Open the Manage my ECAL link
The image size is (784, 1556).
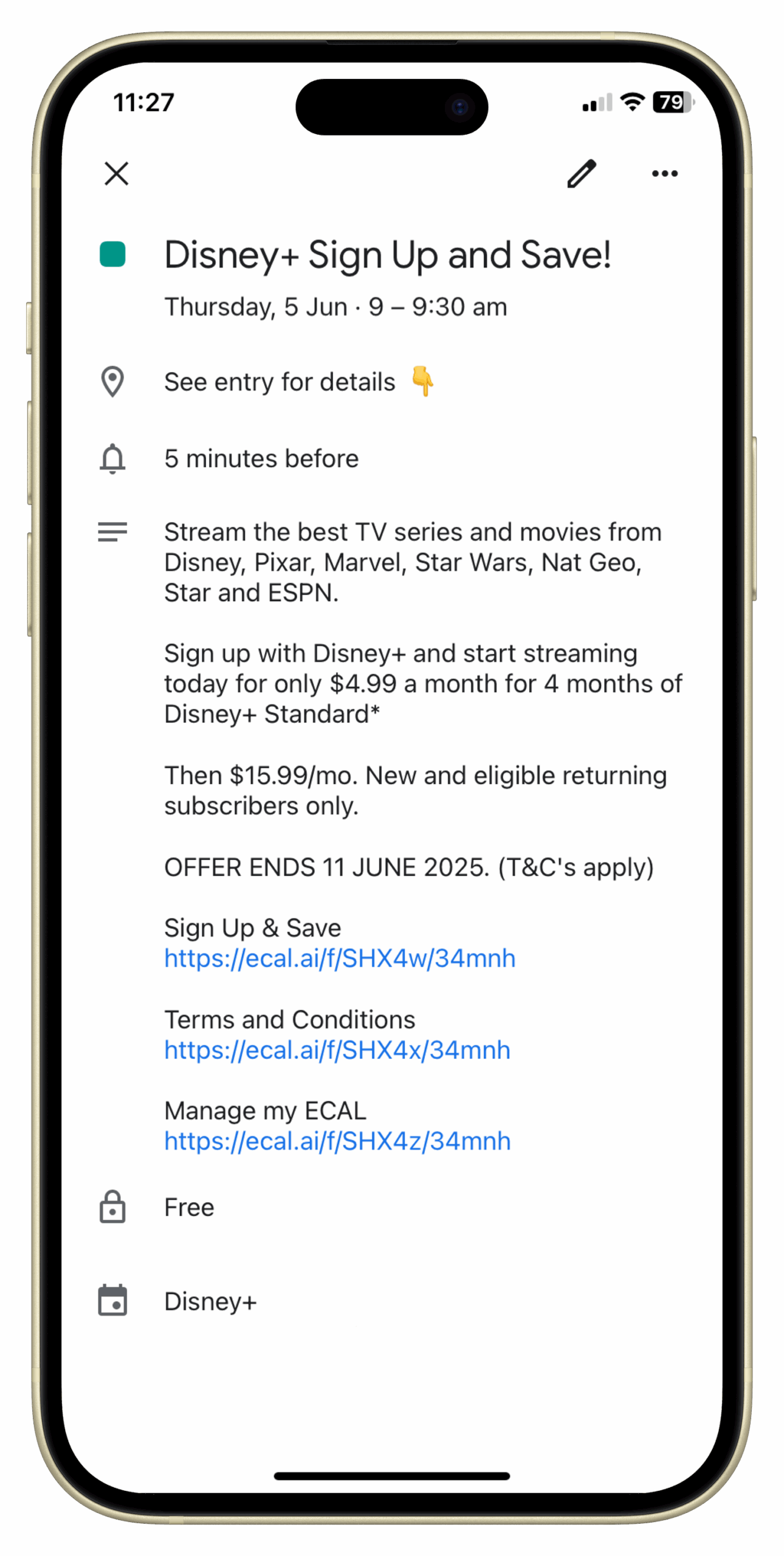coord(337,1141)
